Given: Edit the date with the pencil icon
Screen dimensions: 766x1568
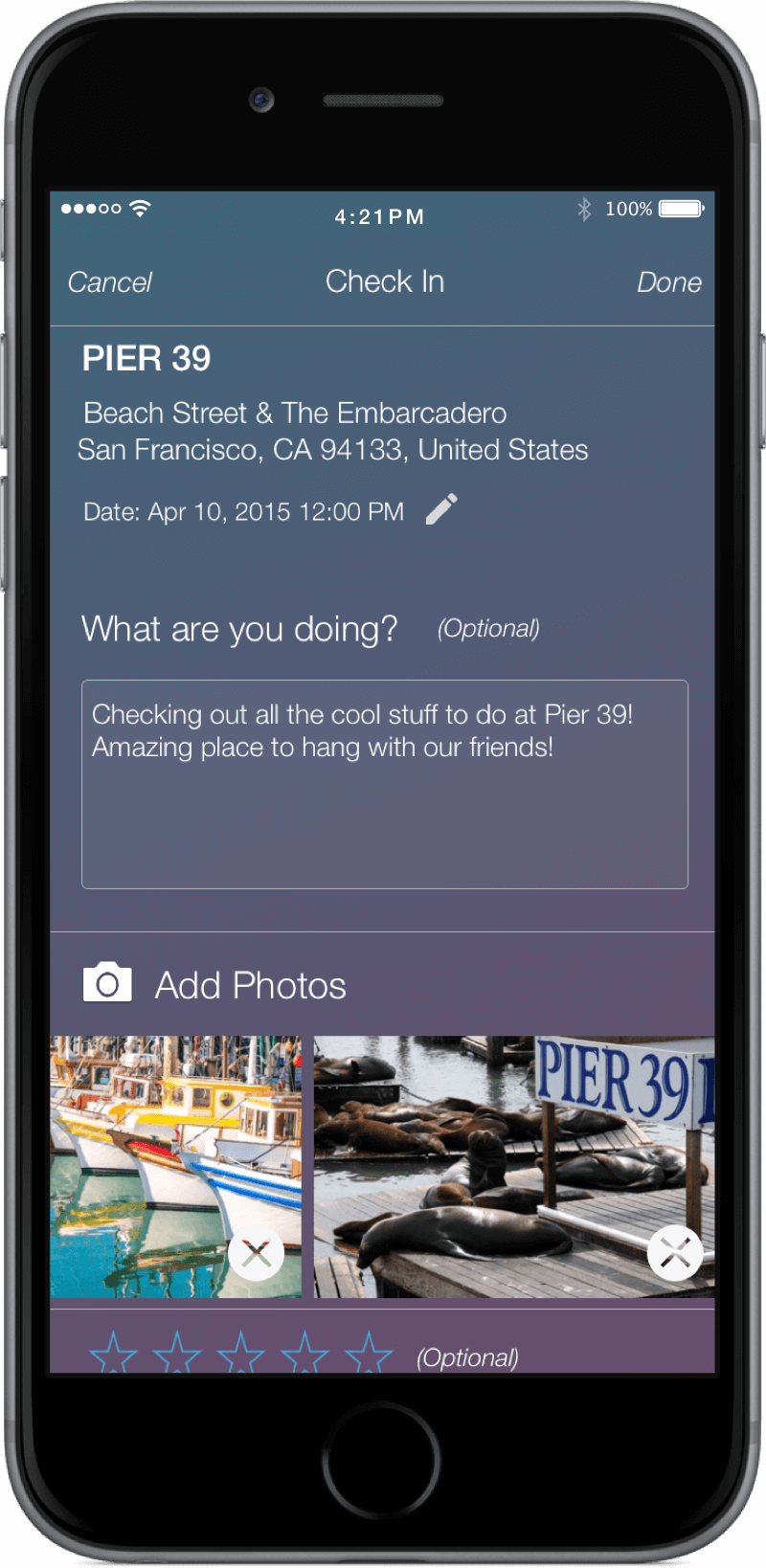Looking at the screenshot, I should pyautogui.click(x=441, y=509).
